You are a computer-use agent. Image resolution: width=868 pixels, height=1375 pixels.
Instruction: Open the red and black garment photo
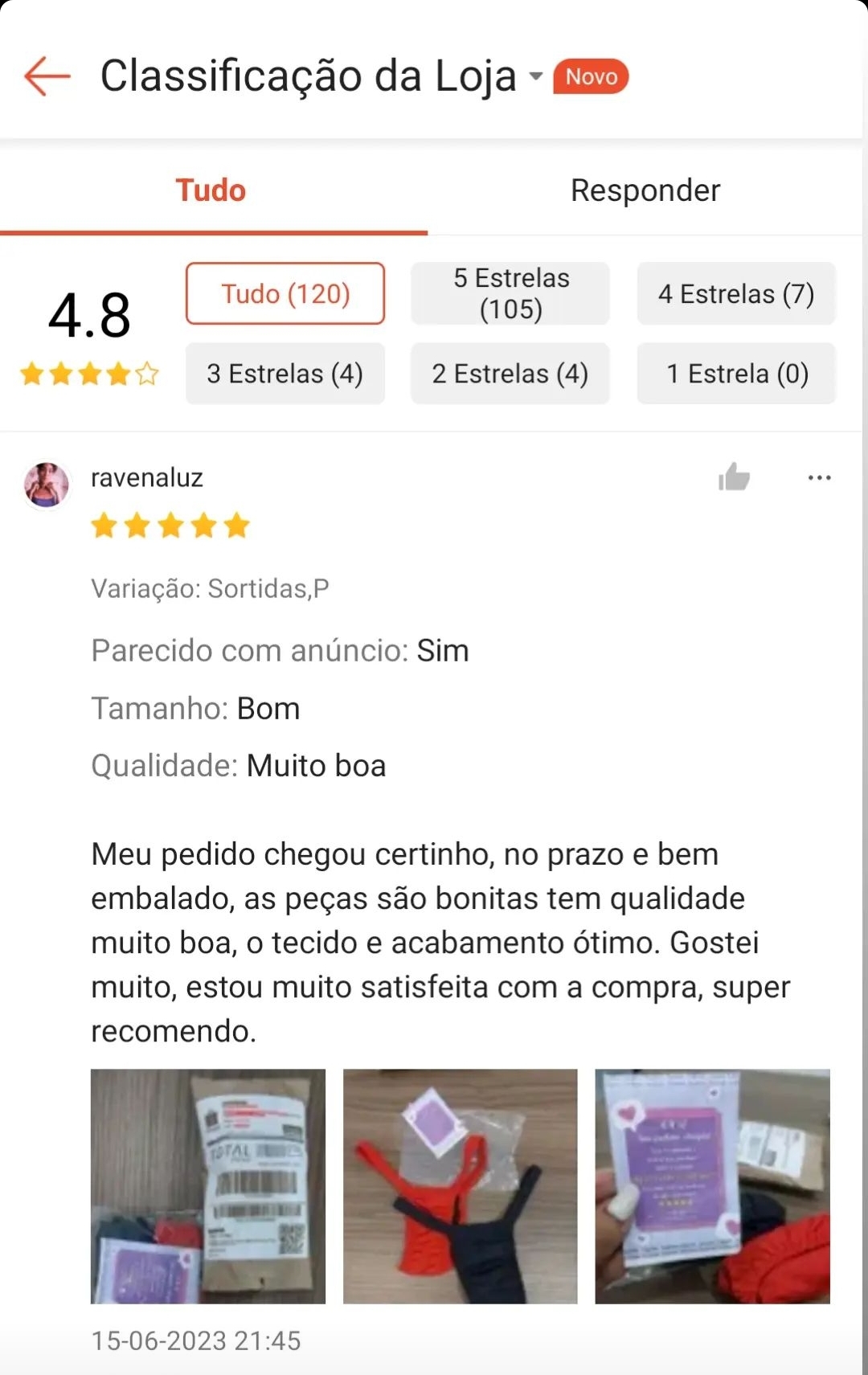[x=460, y=1186]
